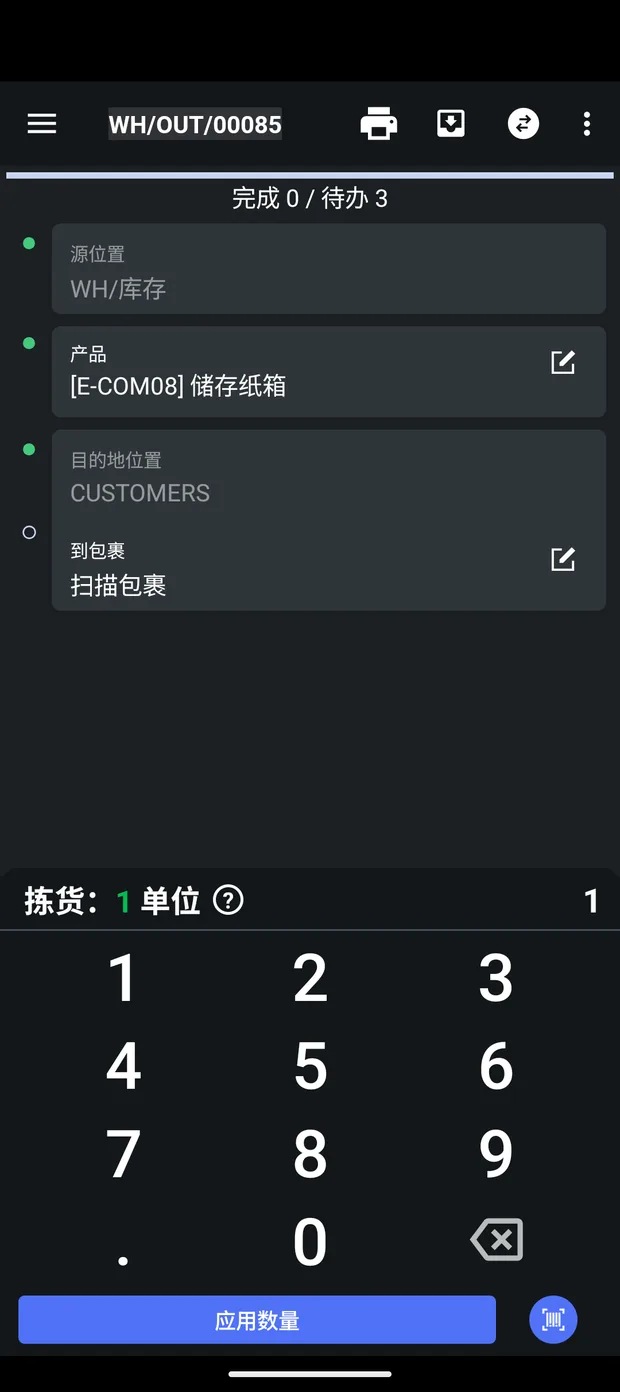Enter digit 1 on the keypad
Image resolution: width=620 pixels, height=1392 pixels.
click(x=123, y=977)
